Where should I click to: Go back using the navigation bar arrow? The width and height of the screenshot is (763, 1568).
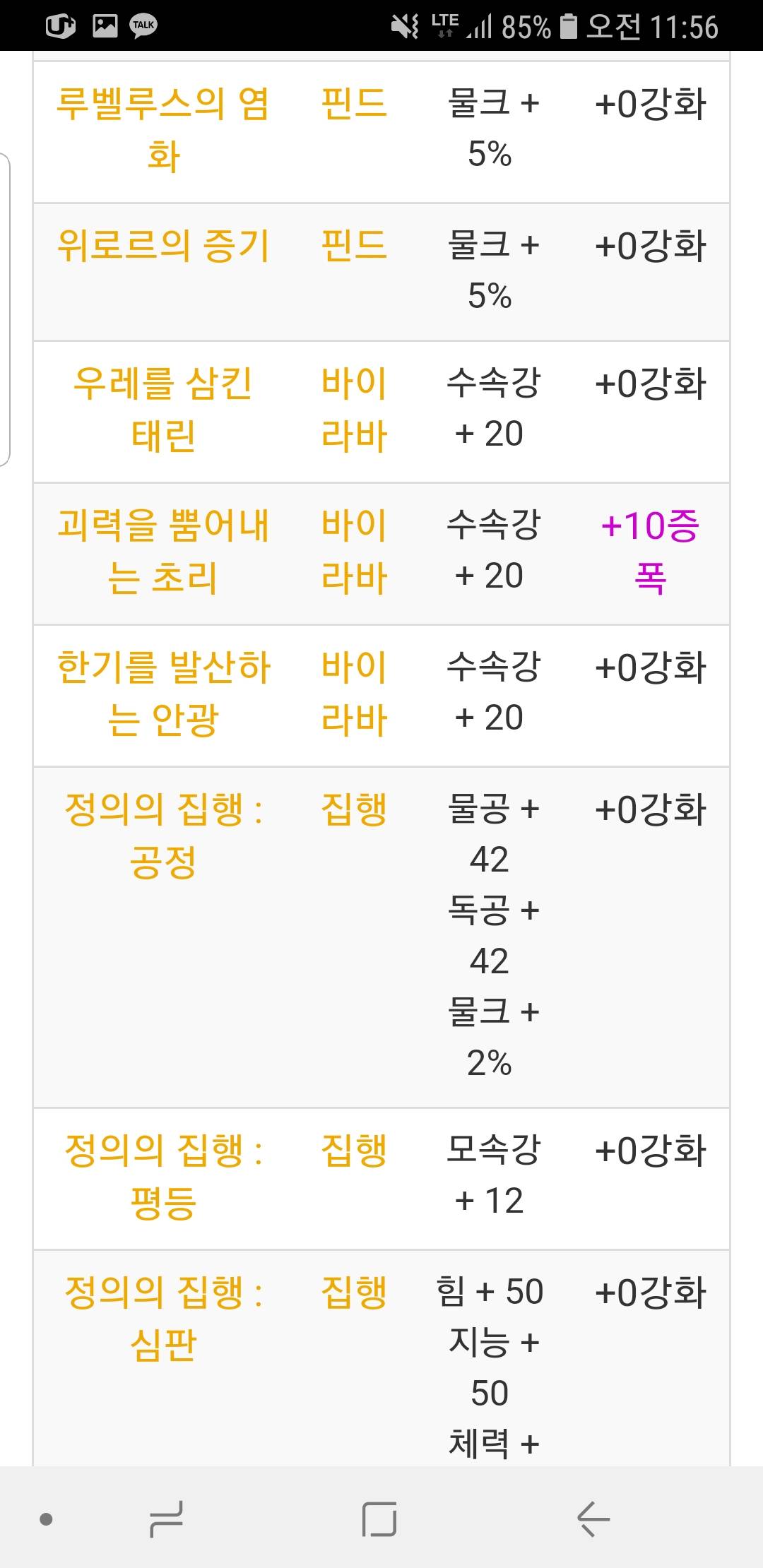click(x=593, y=1519)
